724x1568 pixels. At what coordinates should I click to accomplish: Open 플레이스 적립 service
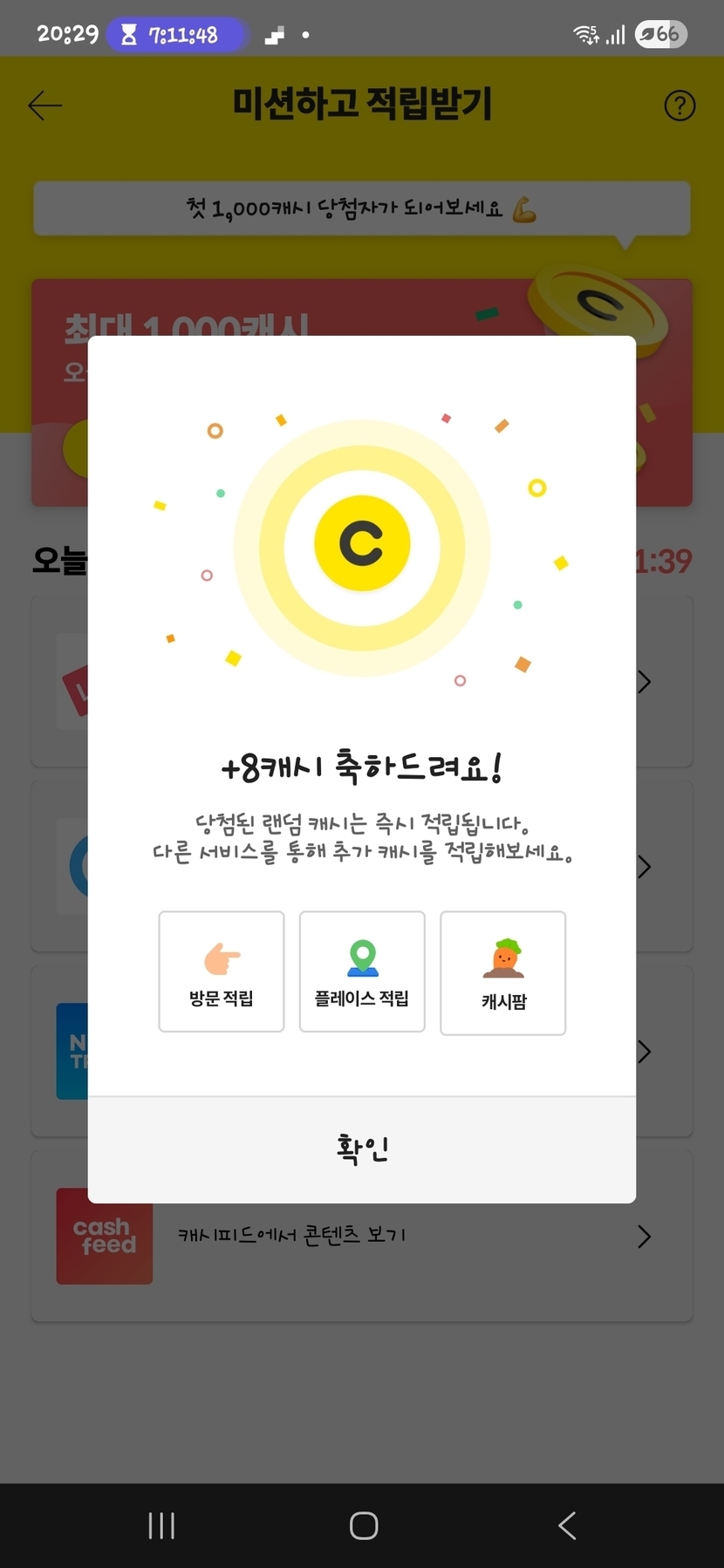pos(362,971)
